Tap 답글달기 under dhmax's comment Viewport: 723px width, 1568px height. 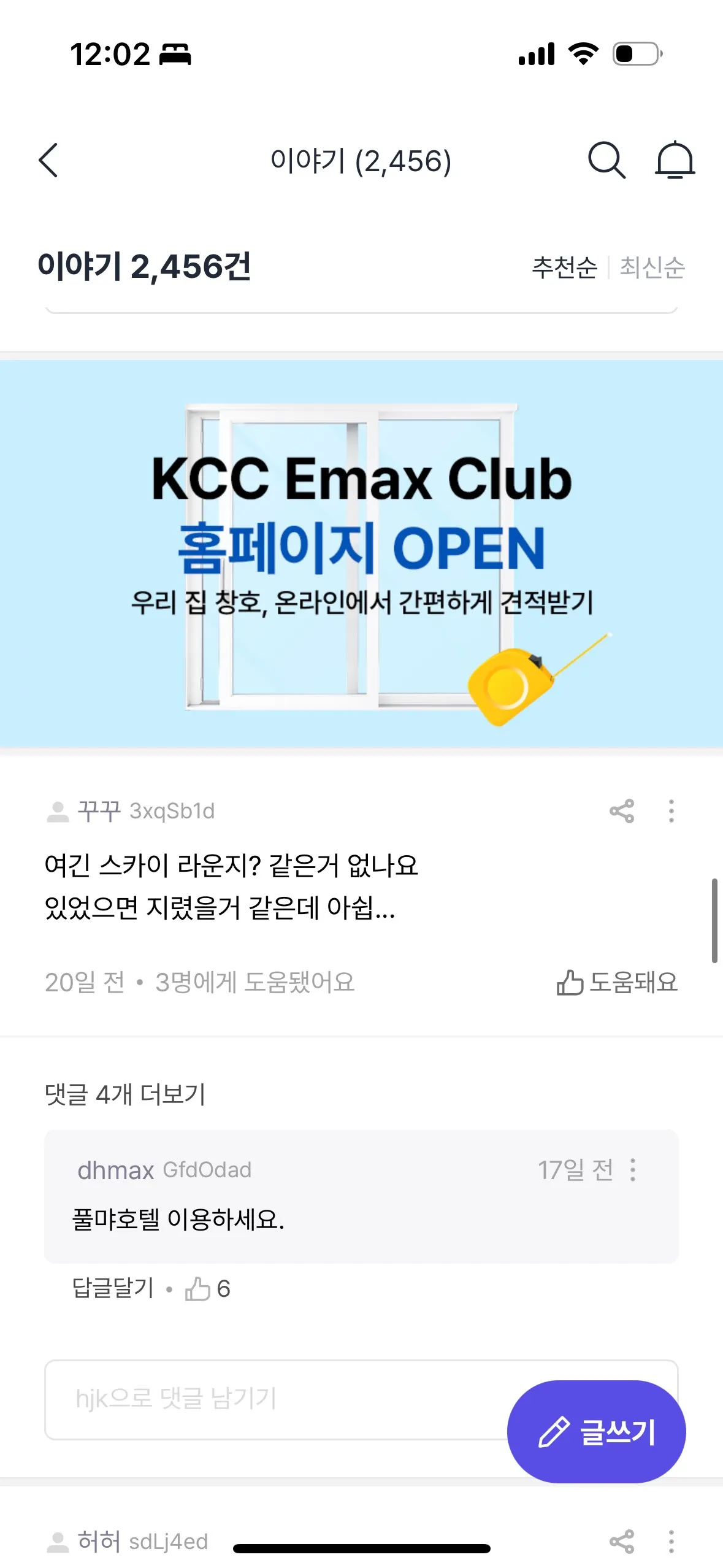113,1288
